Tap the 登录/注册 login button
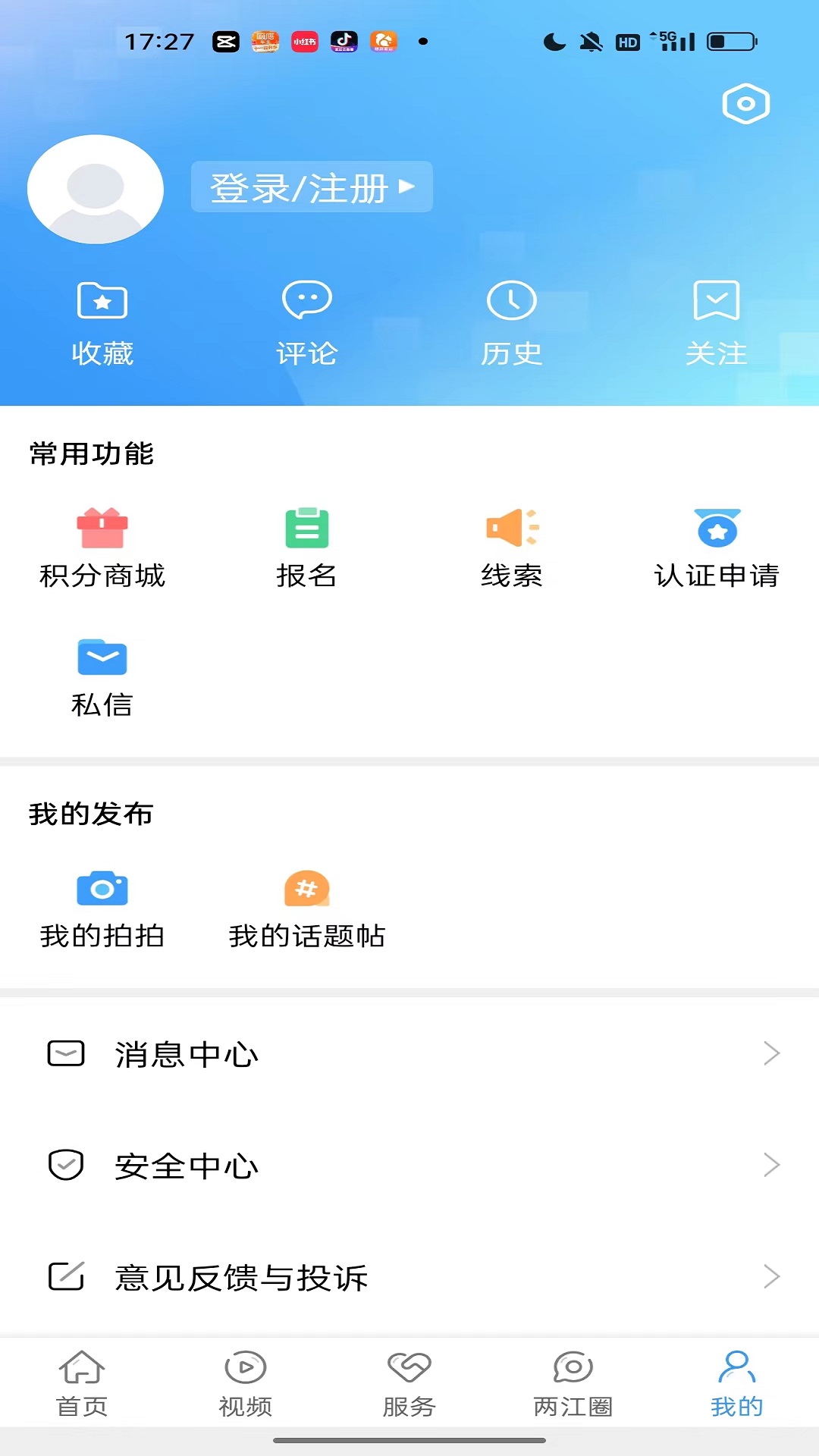The height and width of the screenshot is (1456, 819). (312, 187)
